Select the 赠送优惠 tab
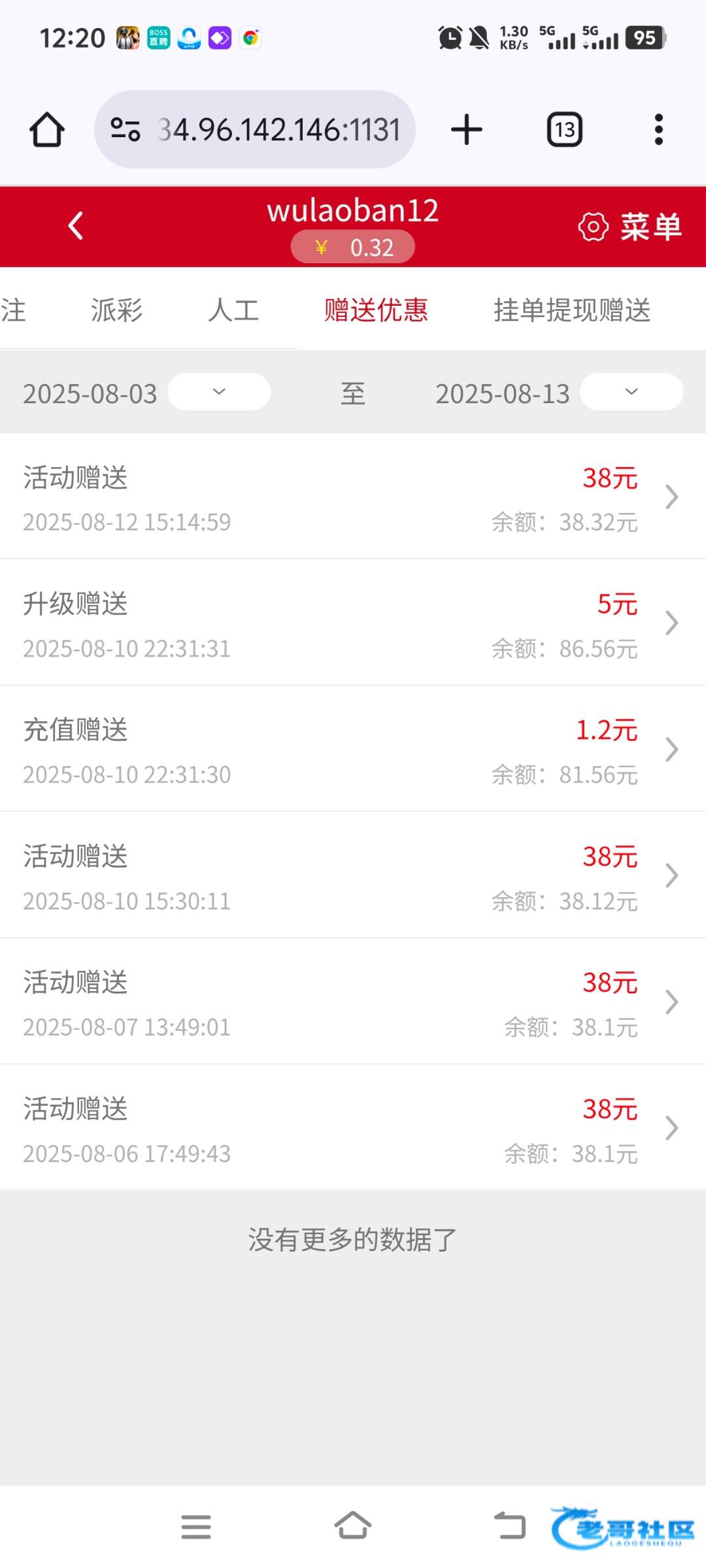 (x=376, y=310)
